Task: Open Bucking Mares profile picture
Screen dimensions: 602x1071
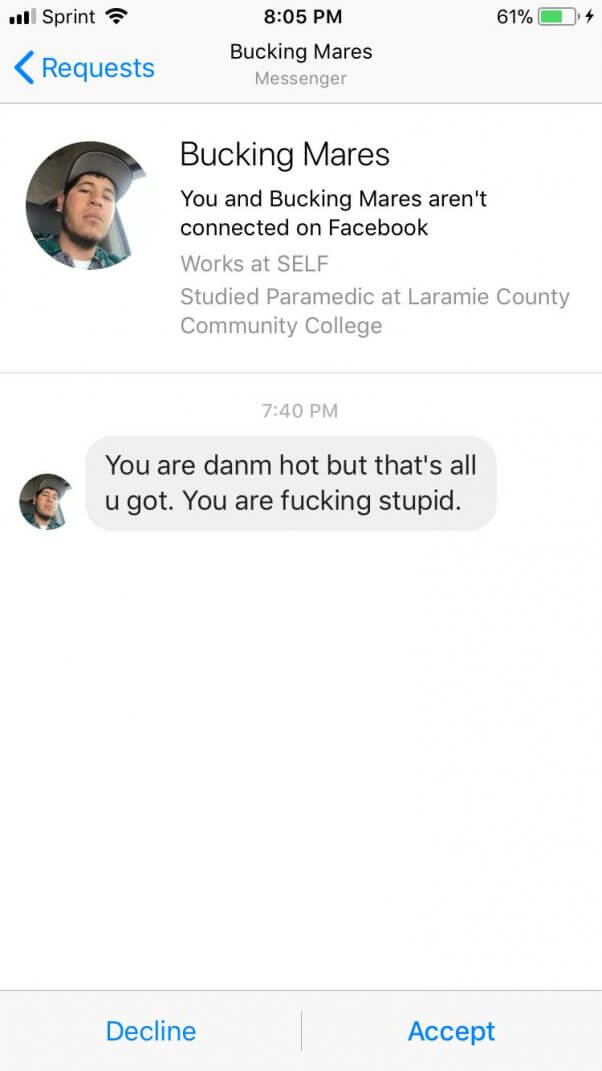Action: pos(87,205)
